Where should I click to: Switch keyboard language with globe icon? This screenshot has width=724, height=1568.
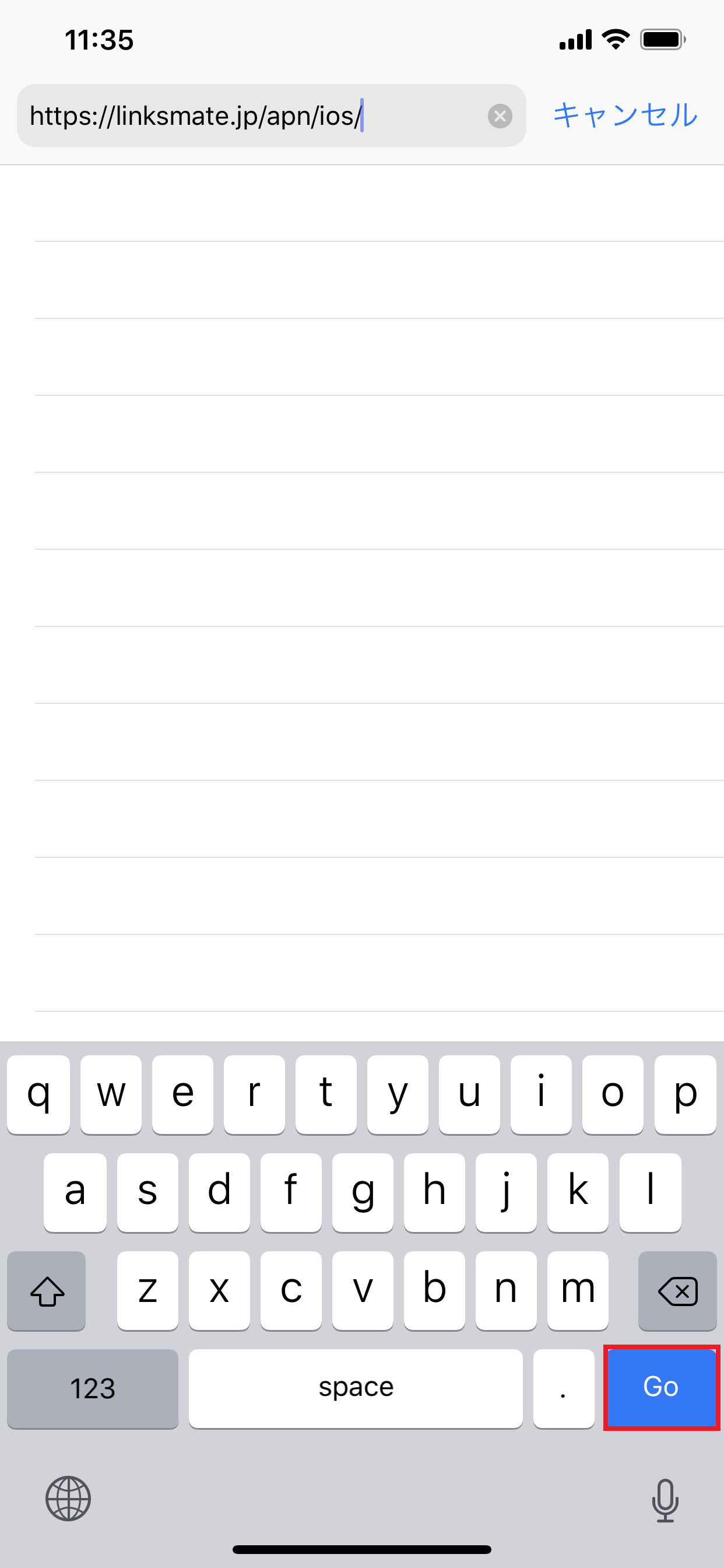68,1498
